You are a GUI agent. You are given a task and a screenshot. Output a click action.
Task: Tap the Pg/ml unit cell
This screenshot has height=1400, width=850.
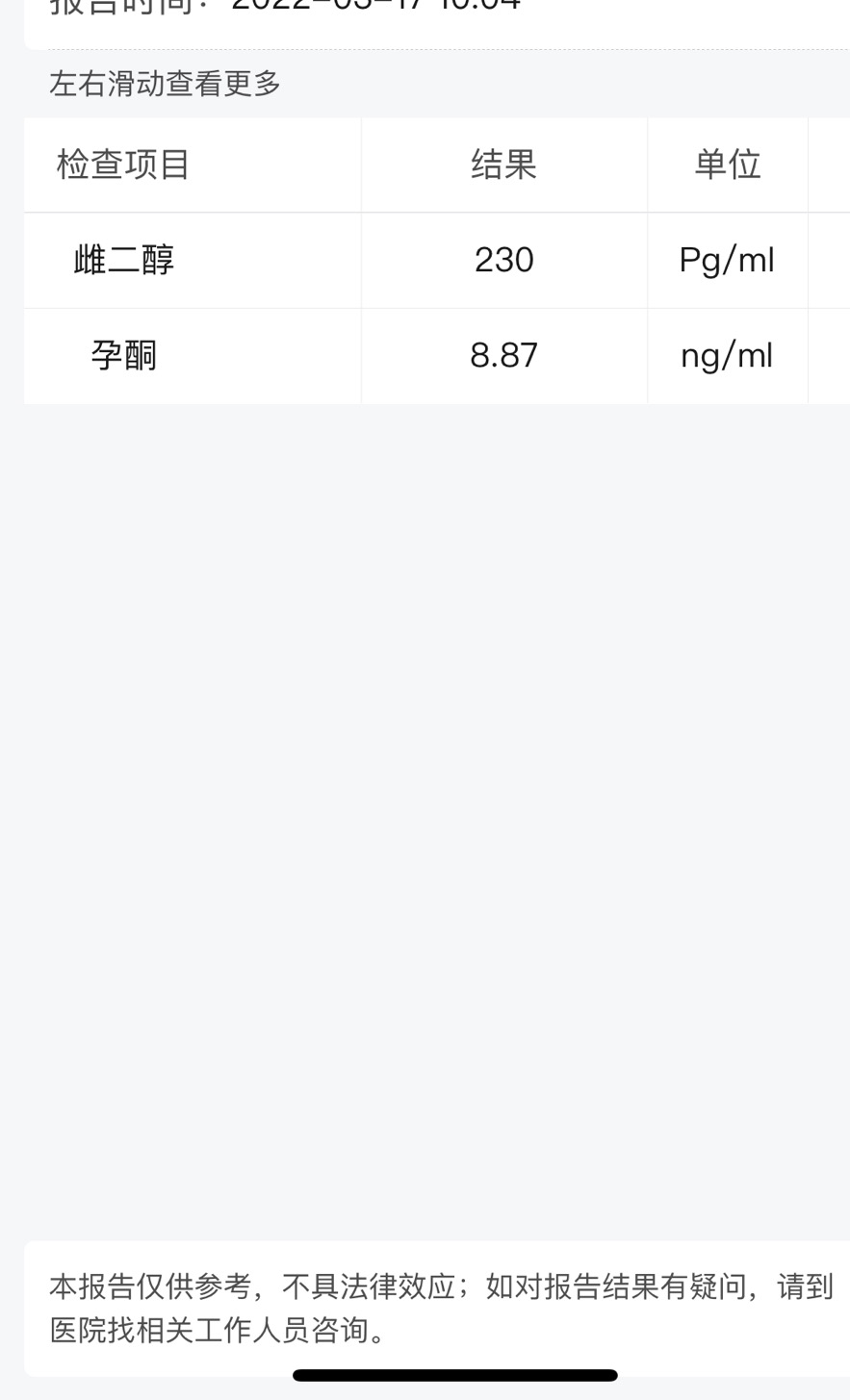tap(727, 260)
